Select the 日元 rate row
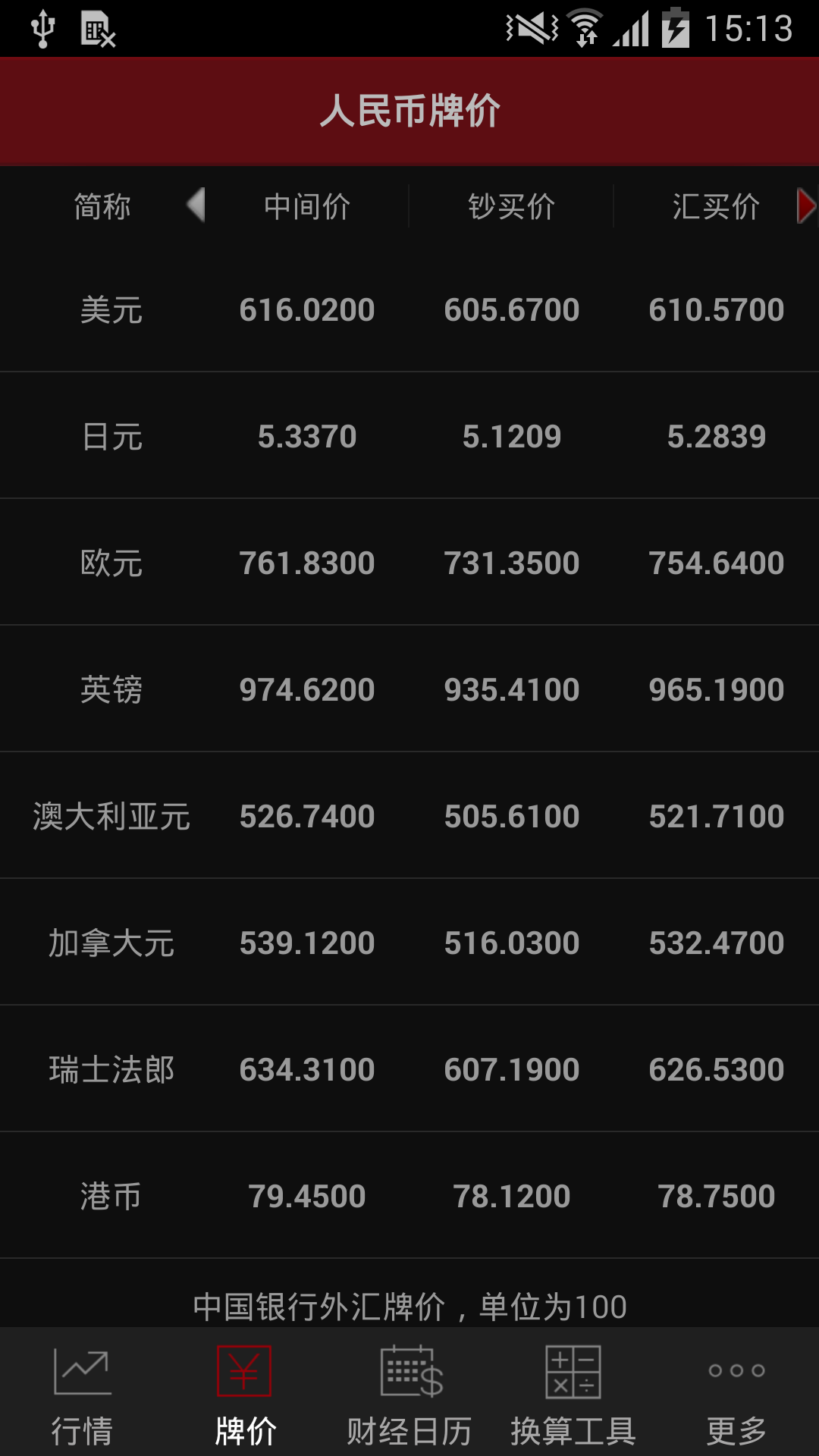 (x=409, y=436)
